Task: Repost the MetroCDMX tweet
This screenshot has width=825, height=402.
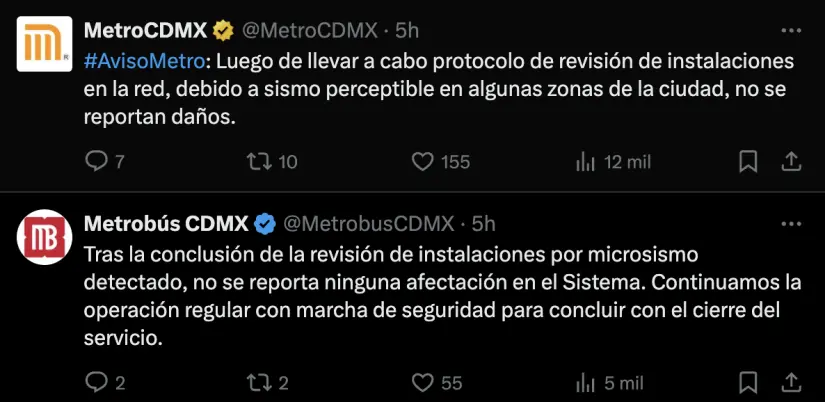Action: pos(260,161)
